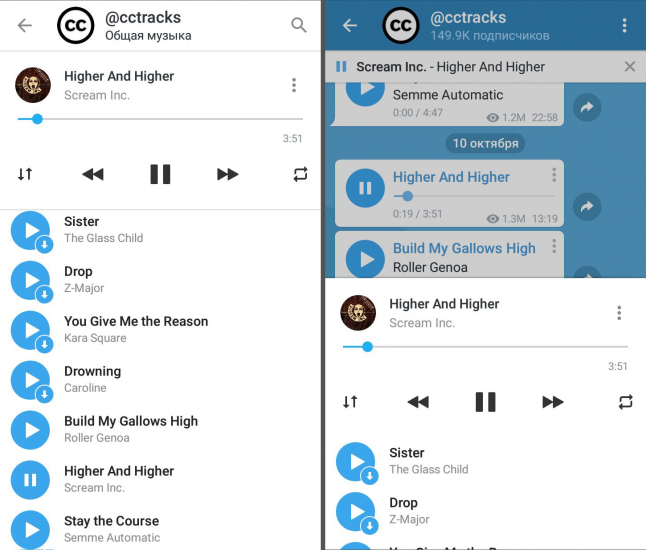Open search in the cctracks playlist
The width and height of the screenshot is (646, 550).
coord(299,25)
